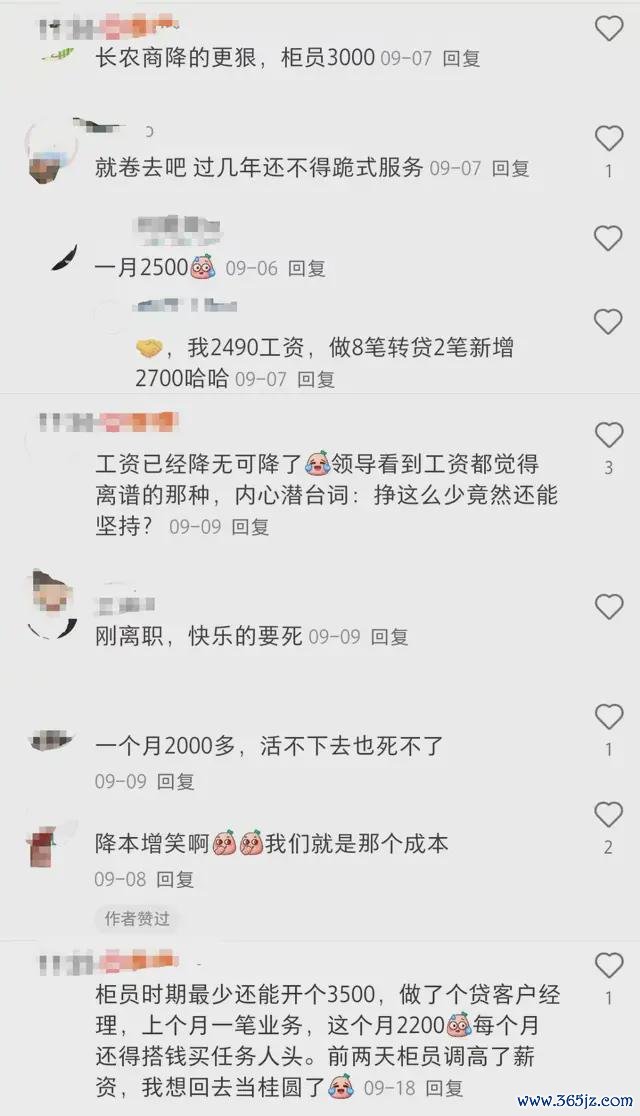Reply to the 刚离职 comment
640x1116 pixels.
coord(389,637)
